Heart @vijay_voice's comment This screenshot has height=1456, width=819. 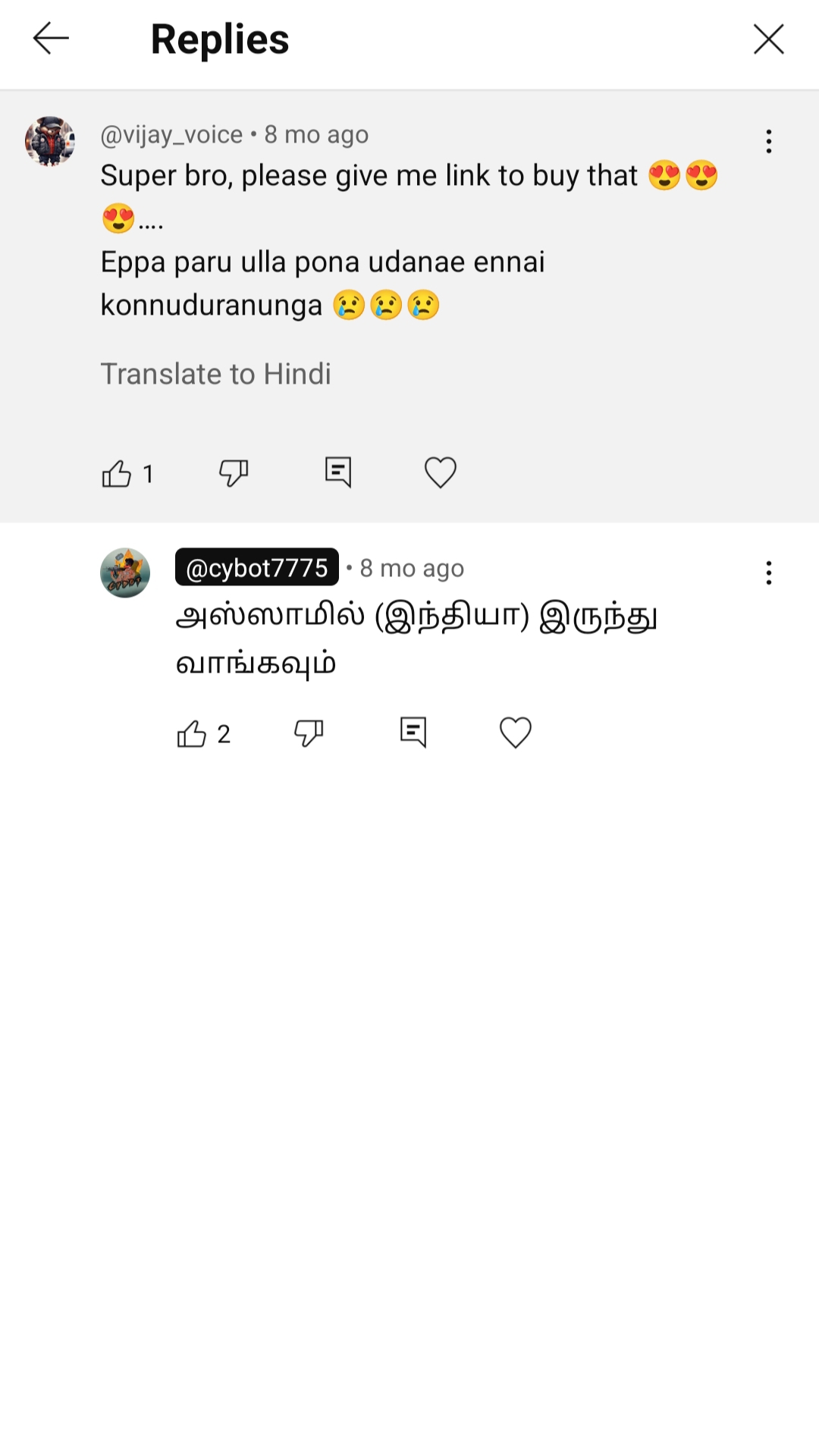point(440,472)
